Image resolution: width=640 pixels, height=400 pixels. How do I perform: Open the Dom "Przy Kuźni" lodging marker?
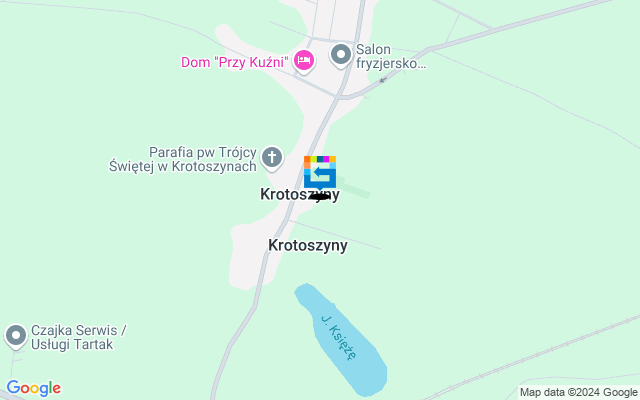point(304,62)
